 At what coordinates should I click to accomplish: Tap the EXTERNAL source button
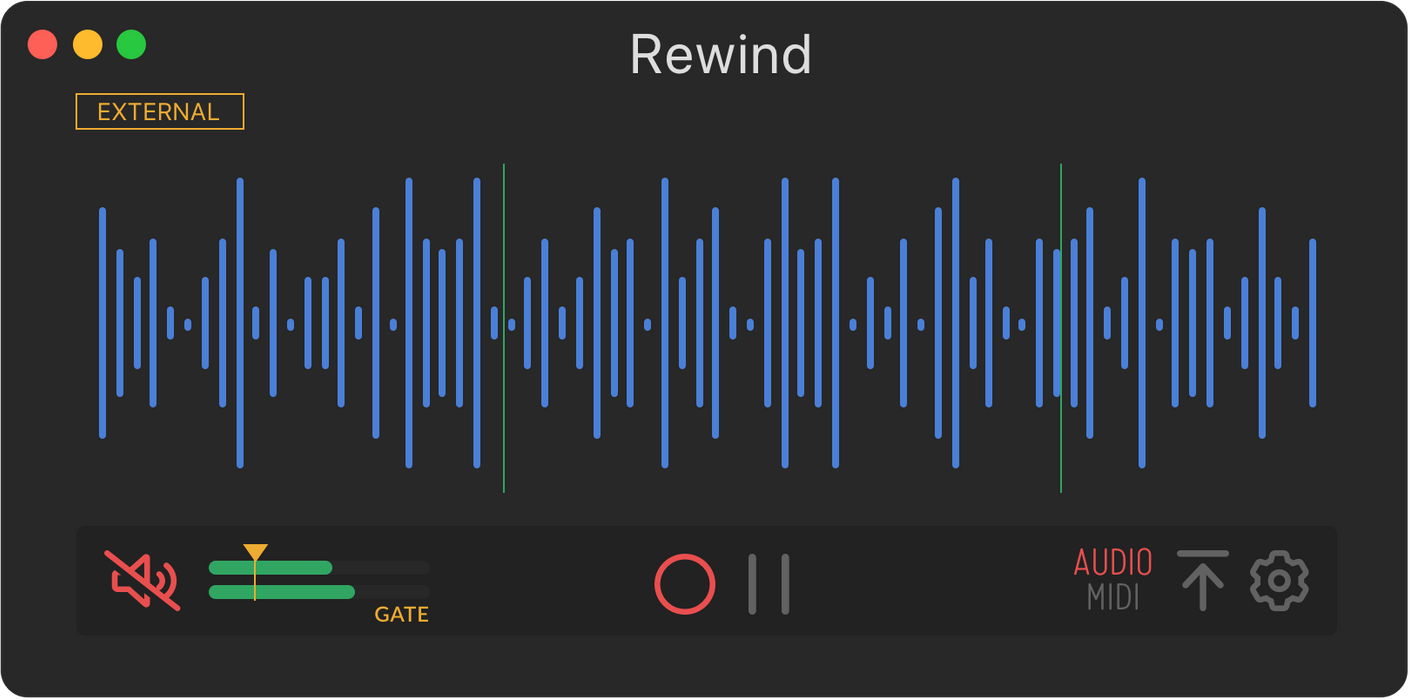pyautogui.click(x=159, y=112)
